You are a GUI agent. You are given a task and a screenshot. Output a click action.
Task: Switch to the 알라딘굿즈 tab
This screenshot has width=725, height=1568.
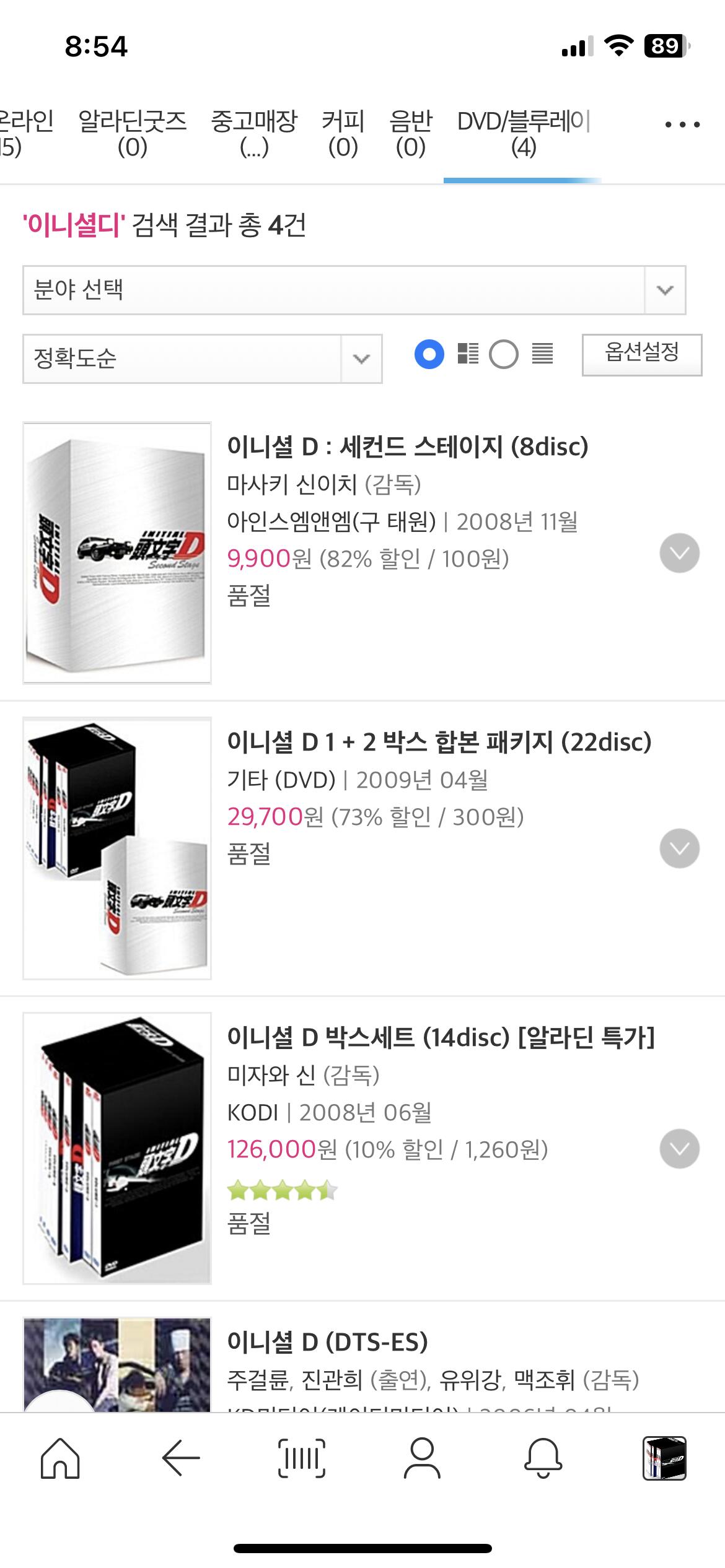pyautogui.click(x=132, y=134)
